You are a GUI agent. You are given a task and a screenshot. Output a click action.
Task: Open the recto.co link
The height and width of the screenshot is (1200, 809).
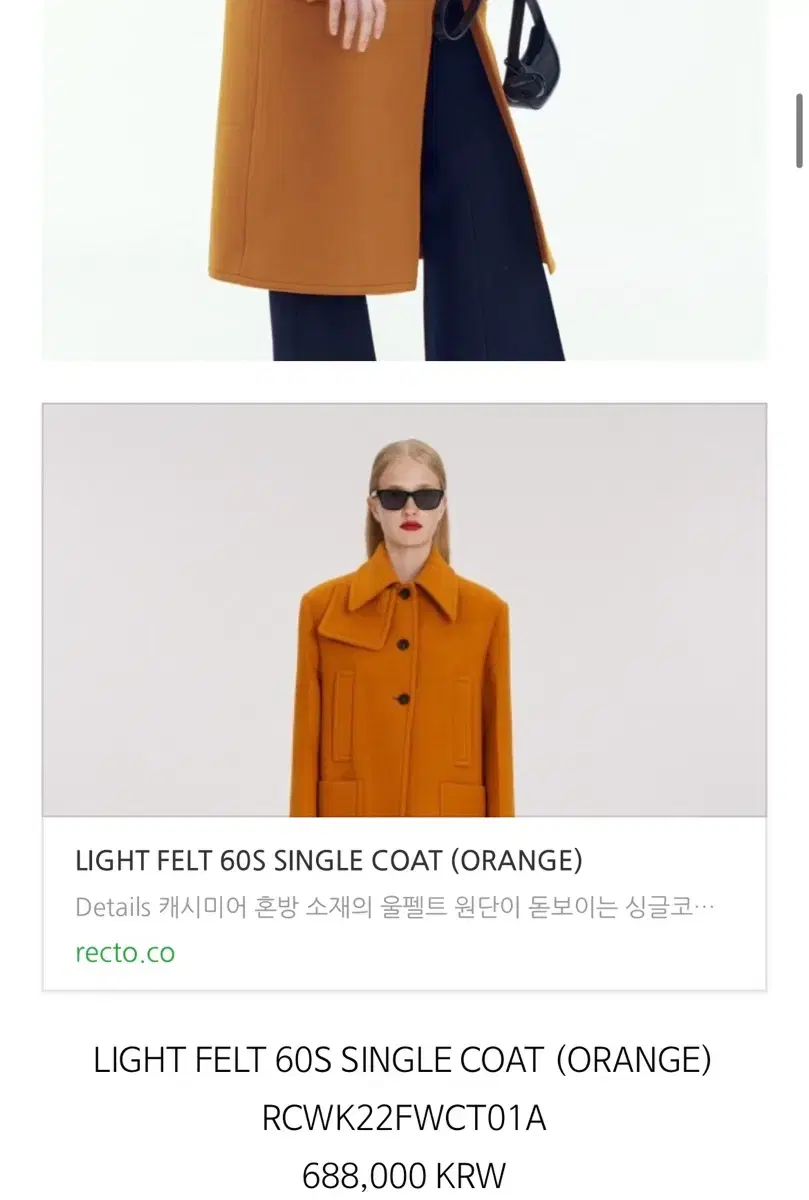(x=124, y=954)
